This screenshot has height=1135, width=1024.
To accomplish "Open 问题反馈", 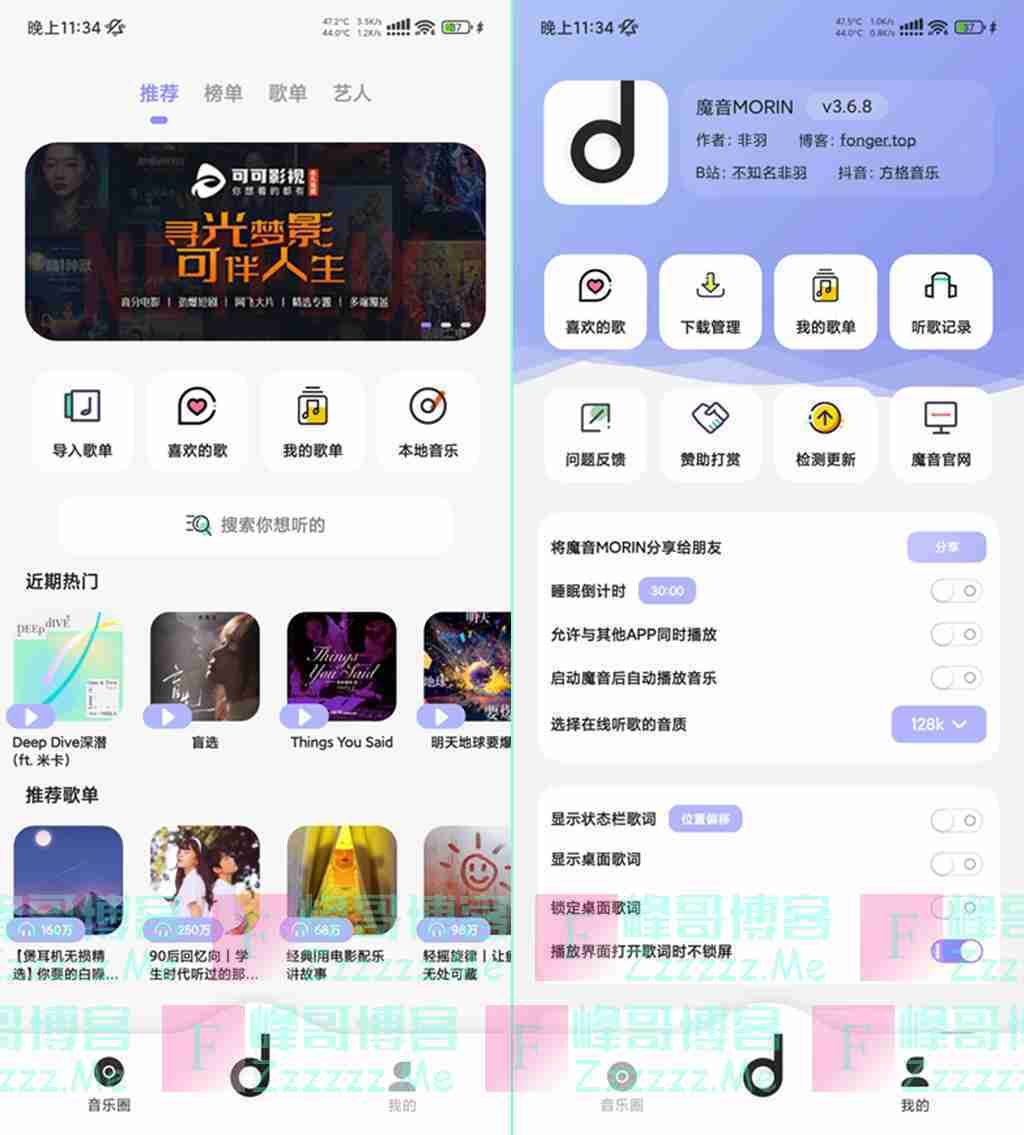I will (595, 433).
